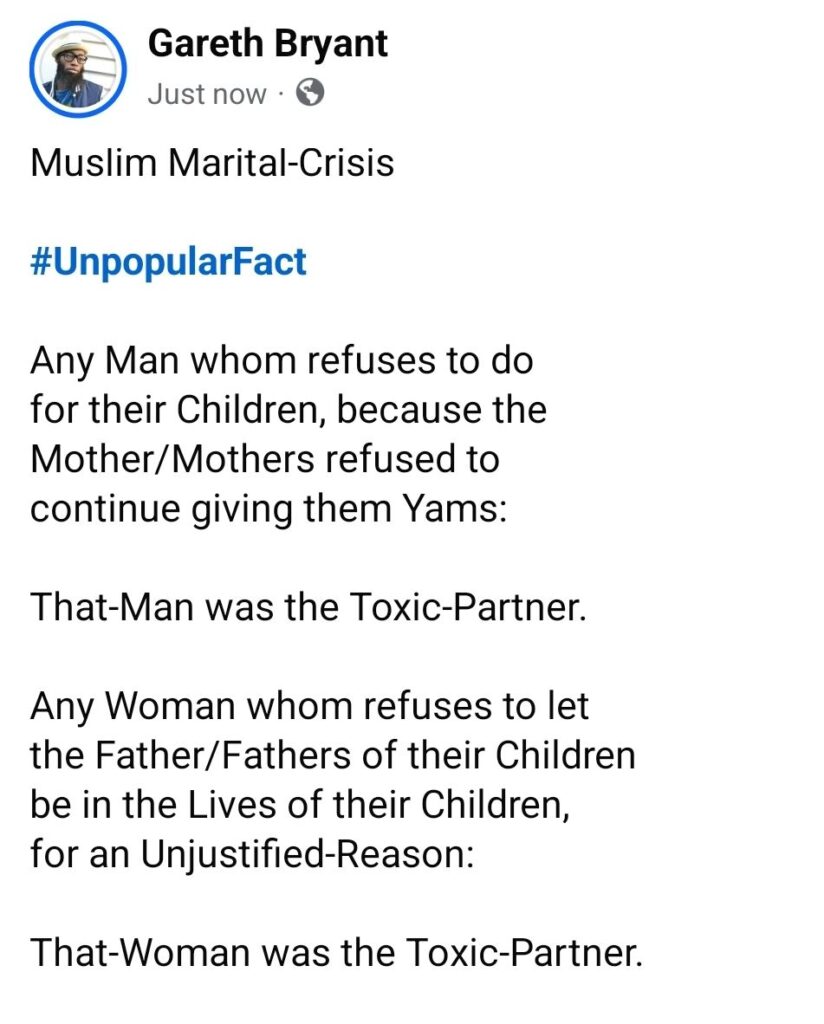
Task: Open the Gareth Bryant profile name link
Action: (267, 43)
